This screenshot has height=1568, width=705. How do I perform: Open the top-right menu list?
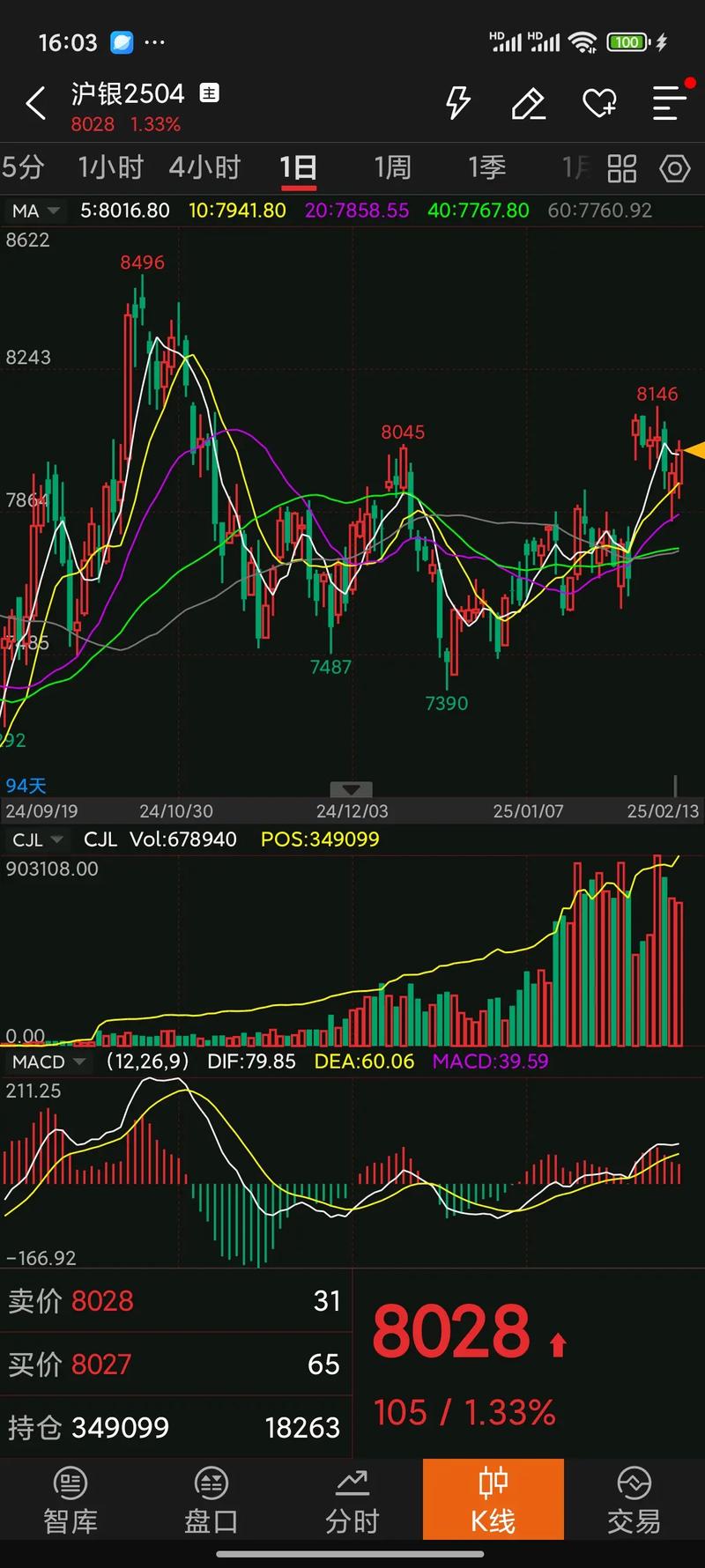(x=669, y=103)
